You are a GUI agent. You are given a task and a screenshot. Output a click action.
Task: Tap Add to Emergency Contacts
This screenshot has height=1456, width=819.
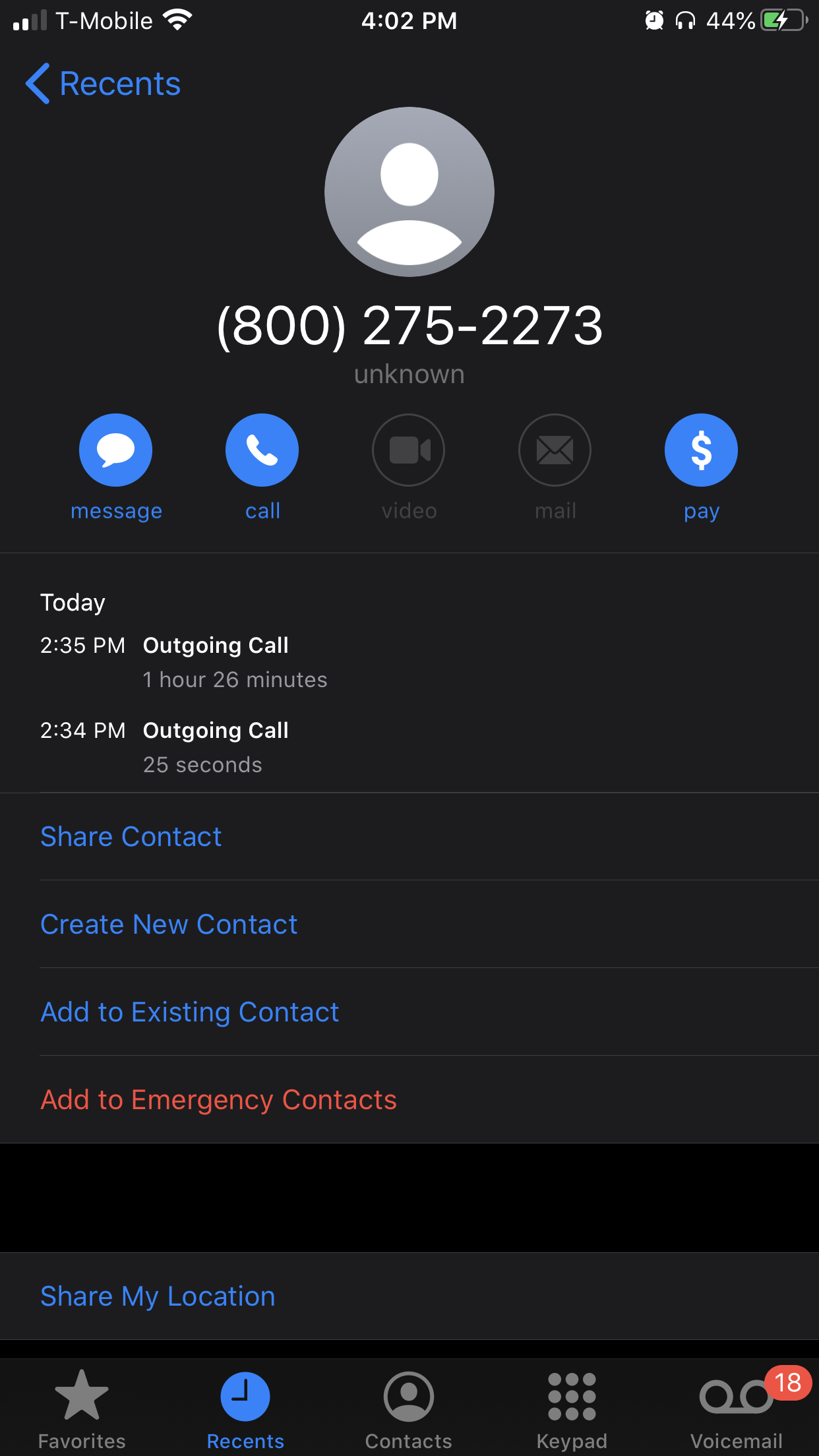[218, 1100]
